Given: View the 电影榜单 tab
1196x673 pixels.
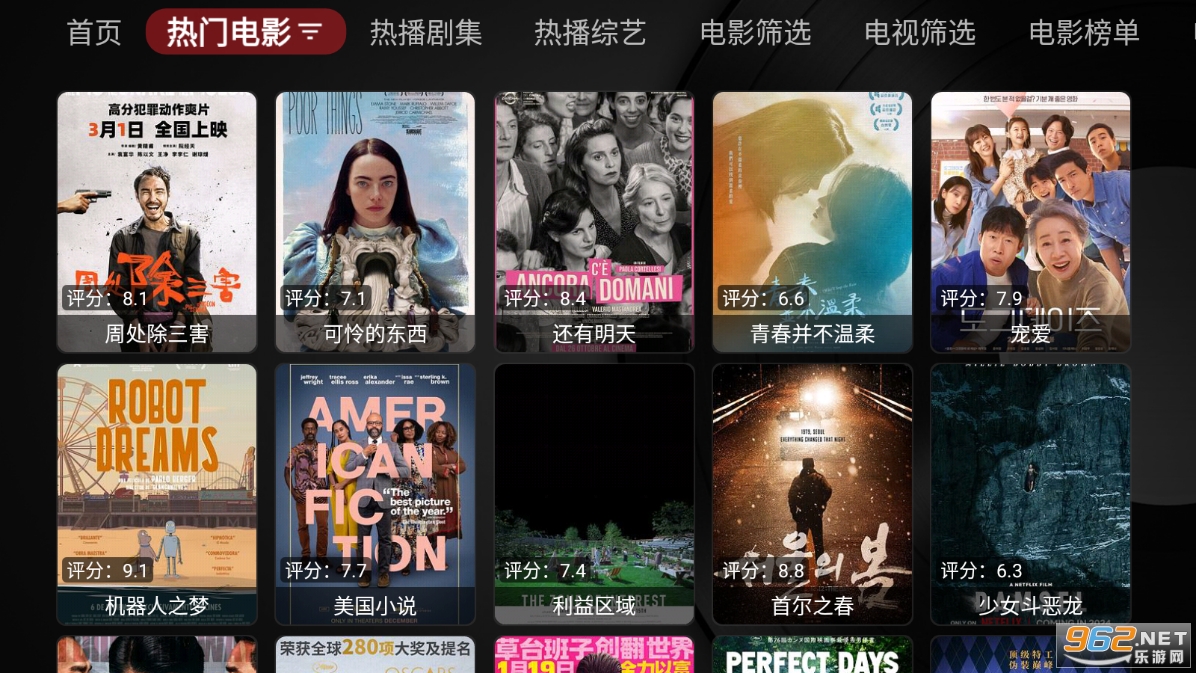Looking at the screenshot, I should pyautogui.click(x=1083, y=33).
